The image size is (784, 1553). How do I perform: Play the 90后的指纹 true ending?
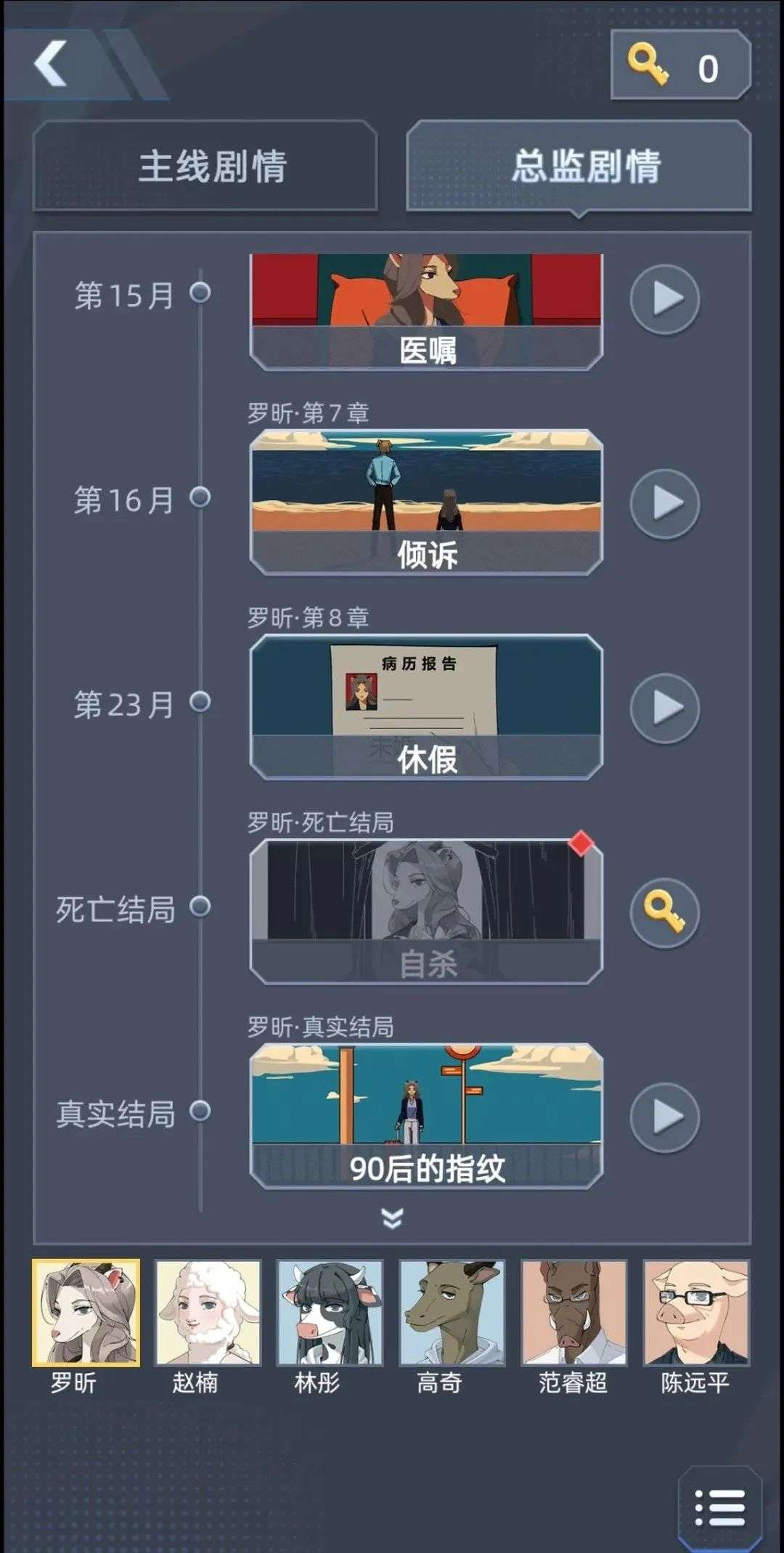click(663, 1117)
